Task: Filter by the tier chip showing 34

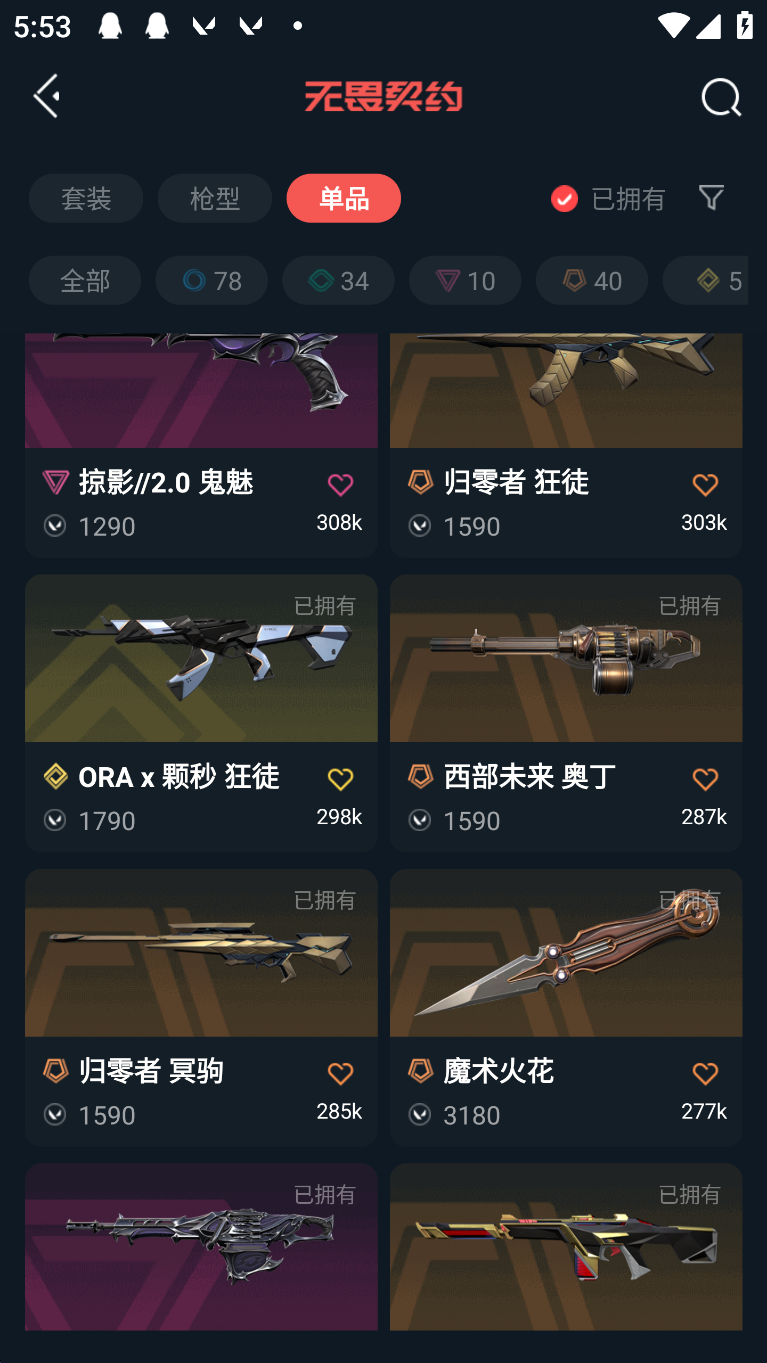Action: click(x=338, y=280)
